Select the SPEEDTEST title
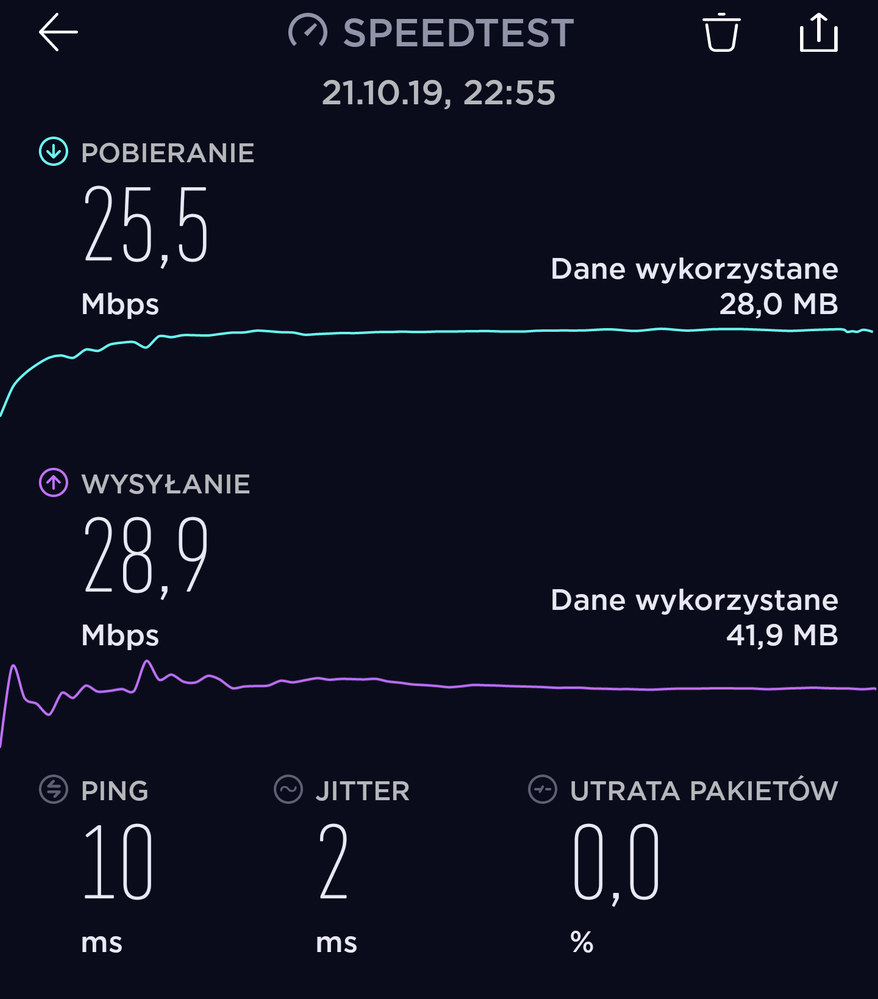This screenshot has height=999, width=878. 458,31
